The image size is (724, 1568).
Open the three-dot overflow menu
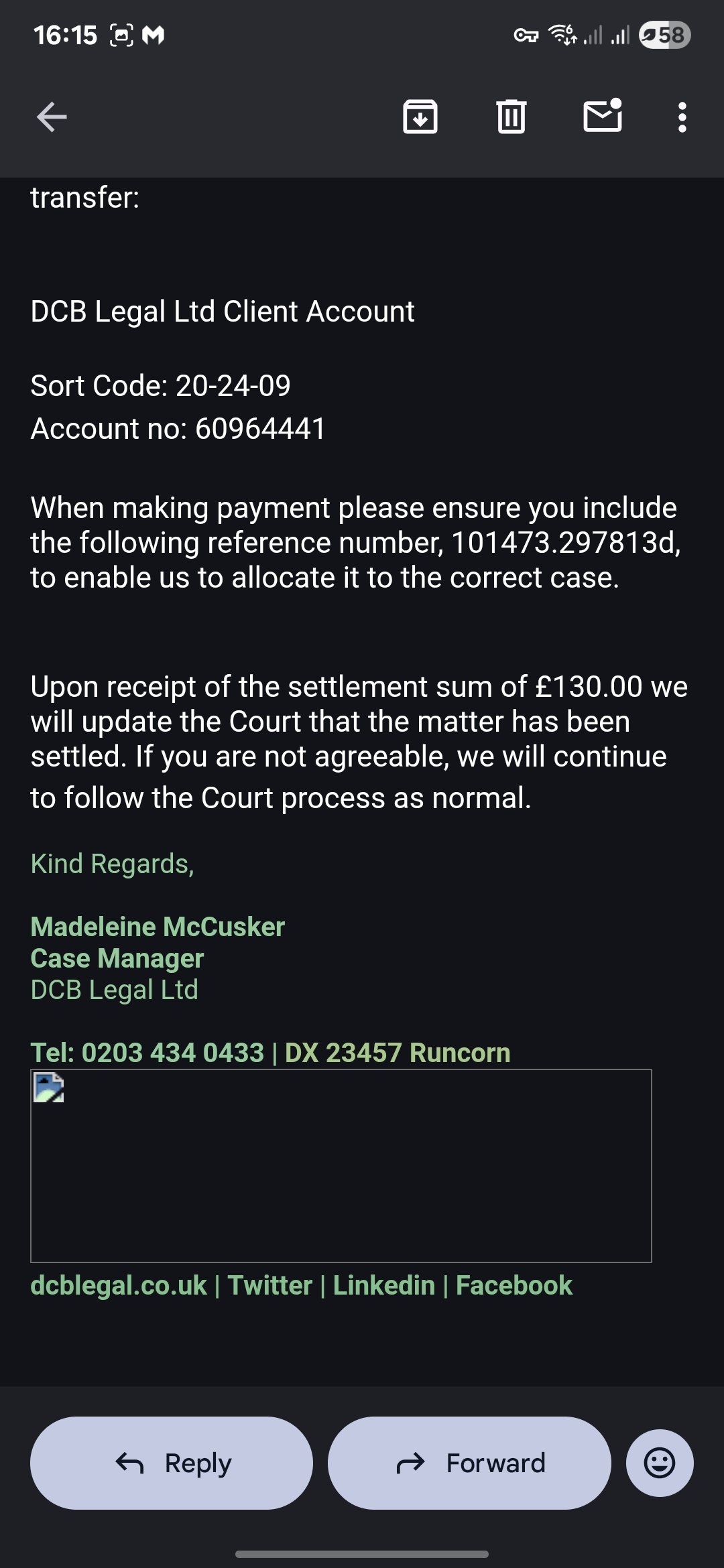(x=682, y=117)
